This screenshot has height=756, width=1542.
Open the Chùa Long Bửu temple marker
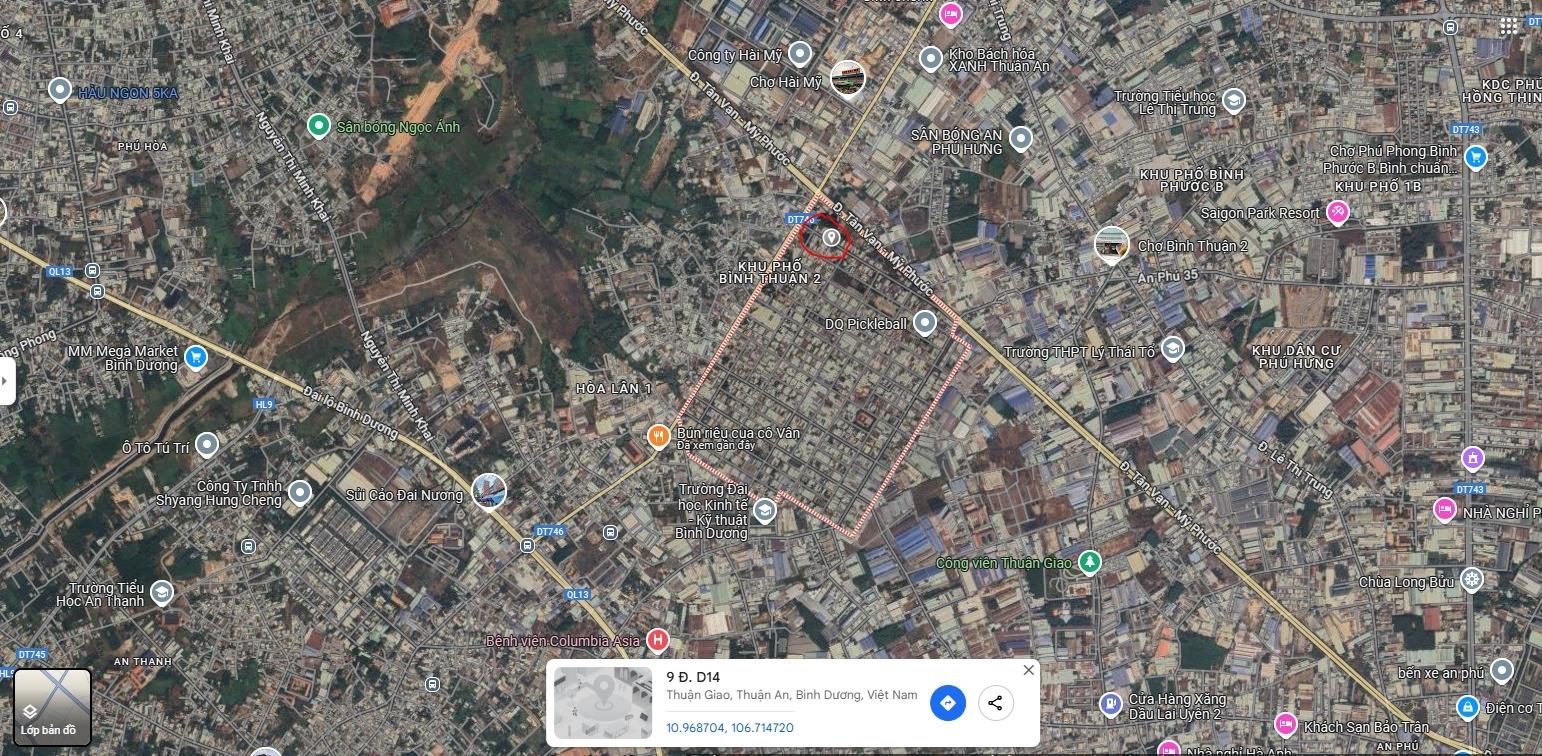(1471, 580)
